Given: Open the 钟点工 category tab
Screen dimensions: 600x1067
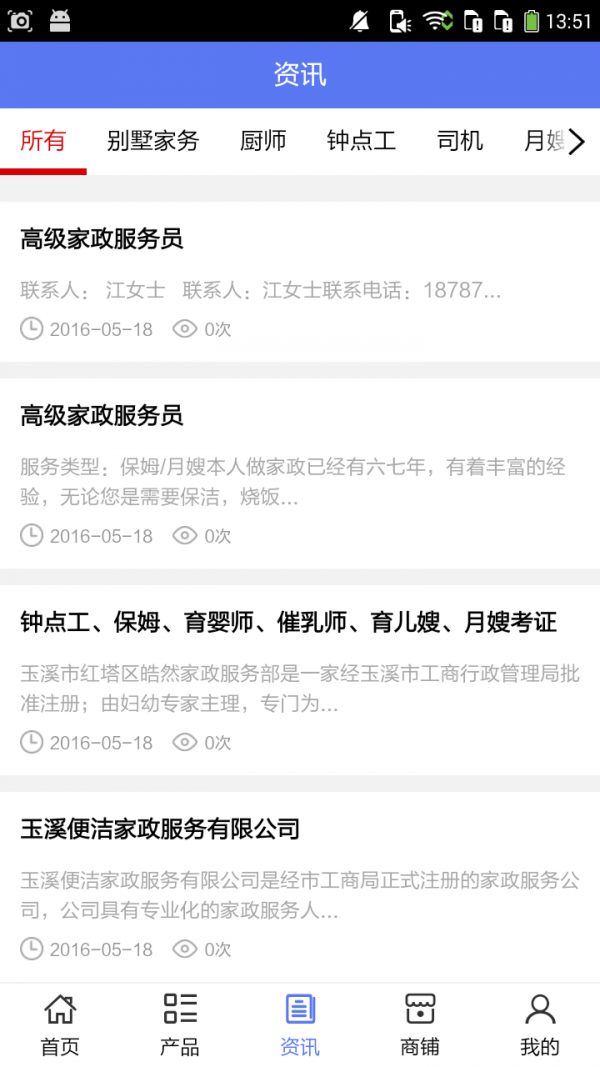Looking at the screenshot, I should 361,141.
